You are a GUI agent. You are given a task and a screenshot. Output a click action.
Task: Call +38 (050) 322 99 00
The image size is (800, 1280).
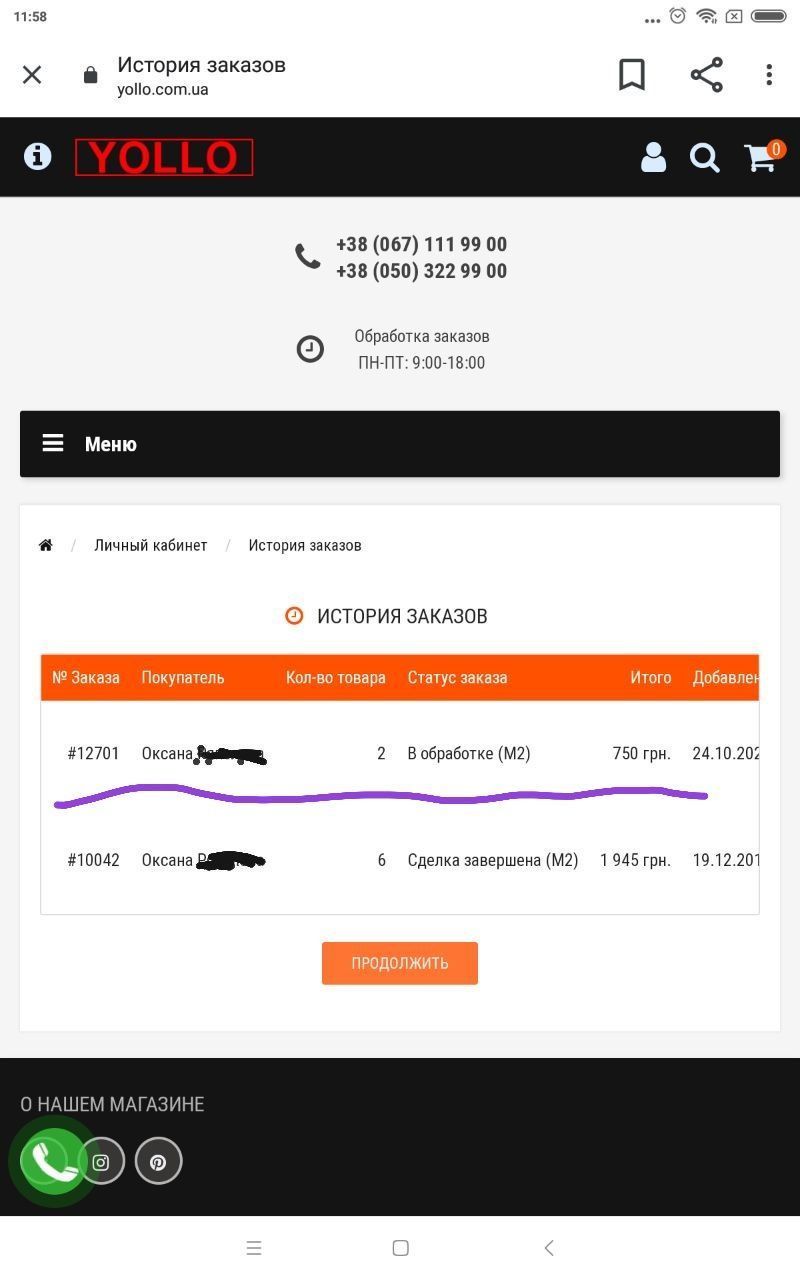click(x=421, y=271)
